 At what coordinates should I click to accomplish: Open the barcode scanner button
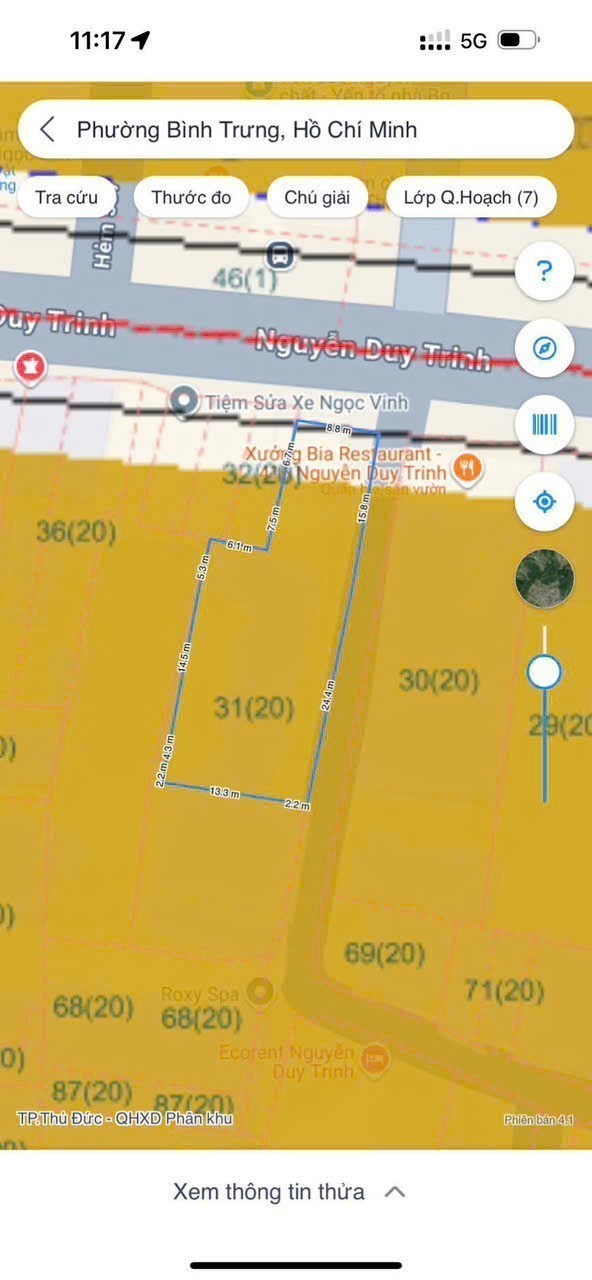545,425
